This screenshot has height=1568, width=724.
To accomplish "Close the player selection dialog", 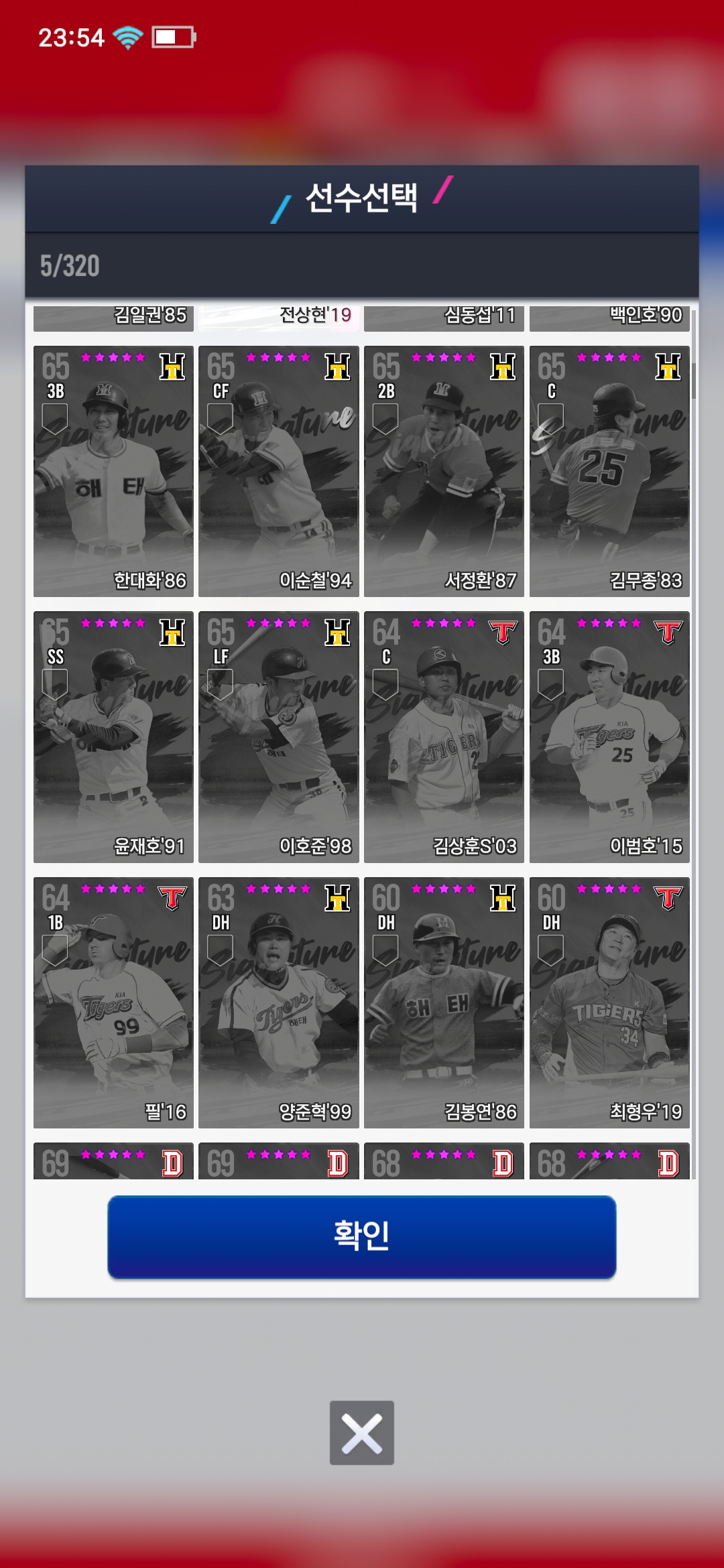I will tap(361, 1433).
